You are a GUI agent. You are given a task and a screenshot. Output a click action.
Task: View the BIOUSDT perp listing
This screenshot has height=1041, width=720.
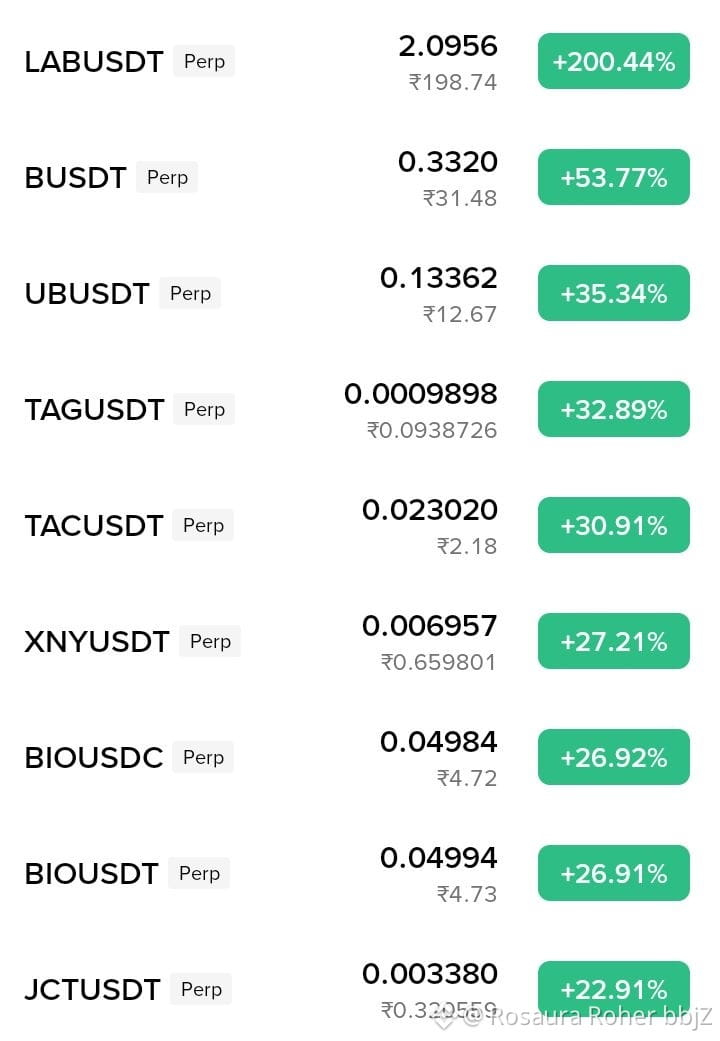[360, 873]
